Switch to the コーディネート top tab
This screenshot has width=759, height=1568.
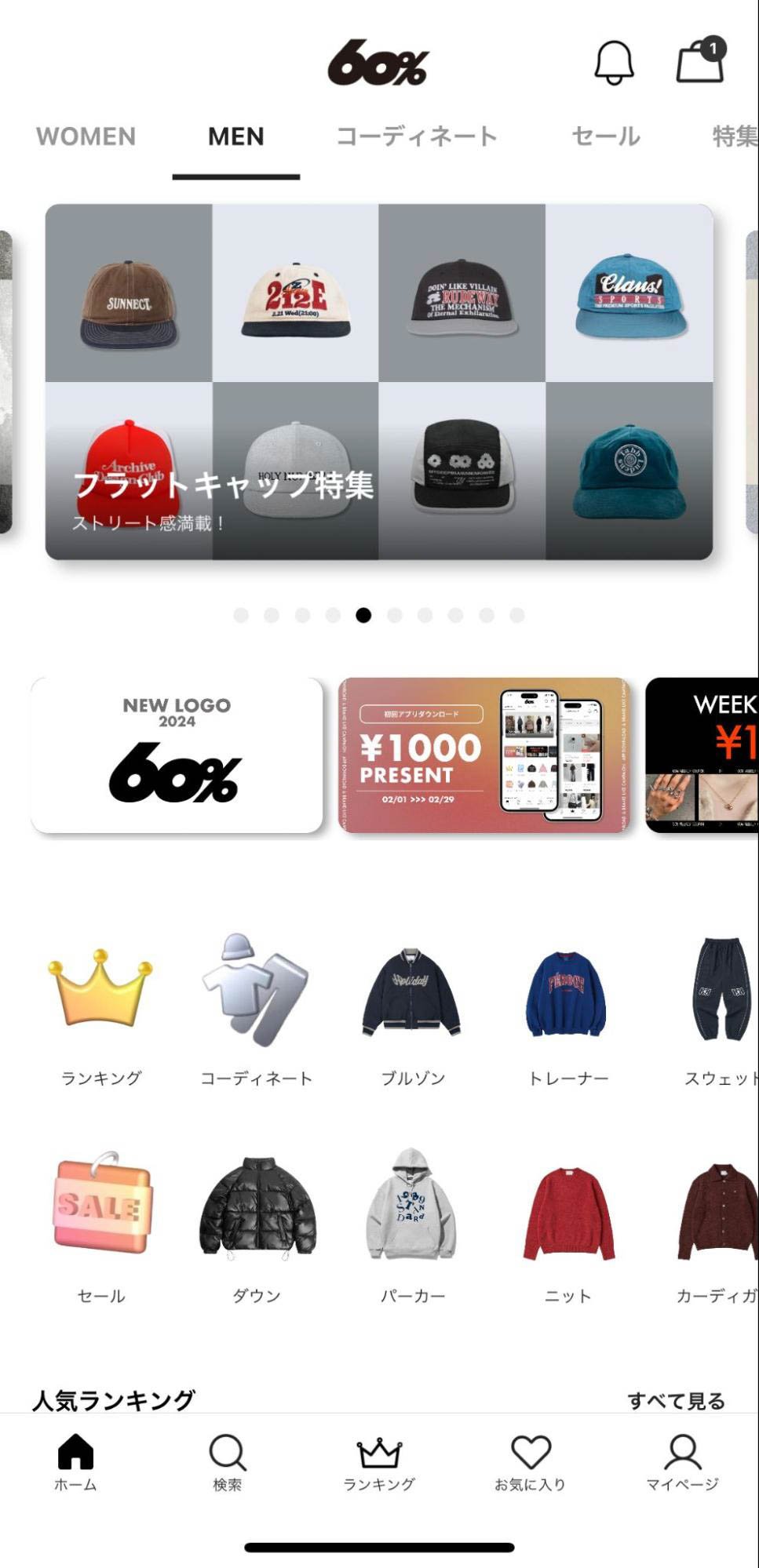pyautogui.click(x=417, y=136)
